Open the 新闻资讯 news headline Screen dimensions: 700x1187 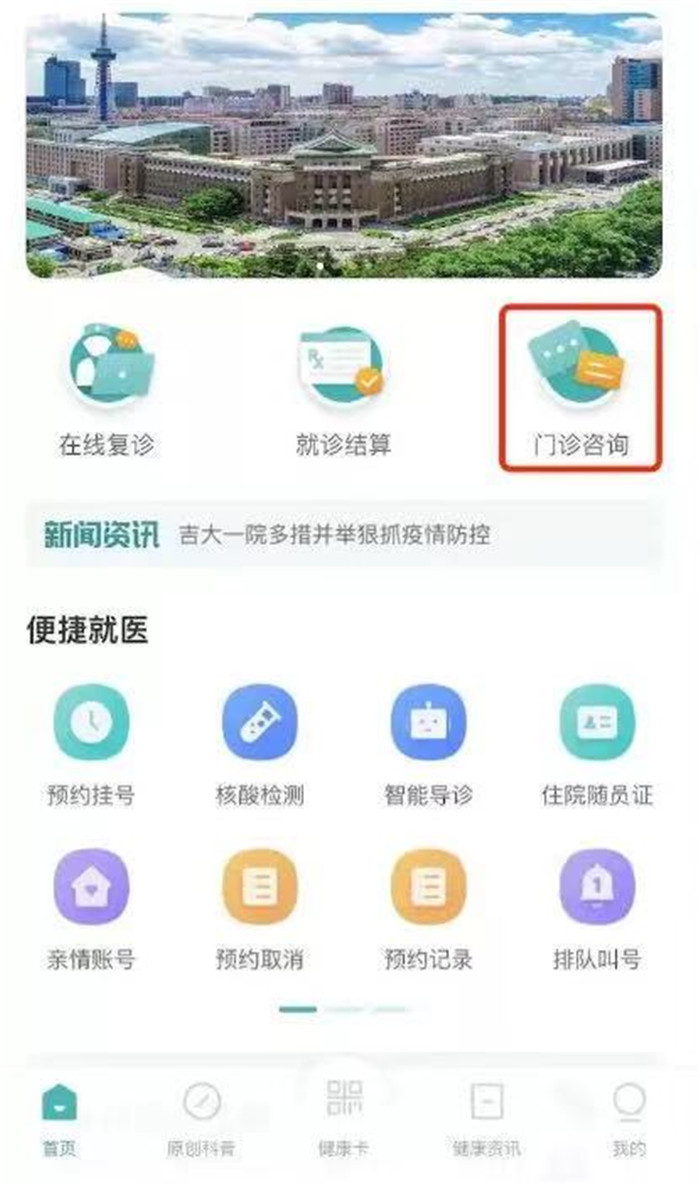click(335, 535)
